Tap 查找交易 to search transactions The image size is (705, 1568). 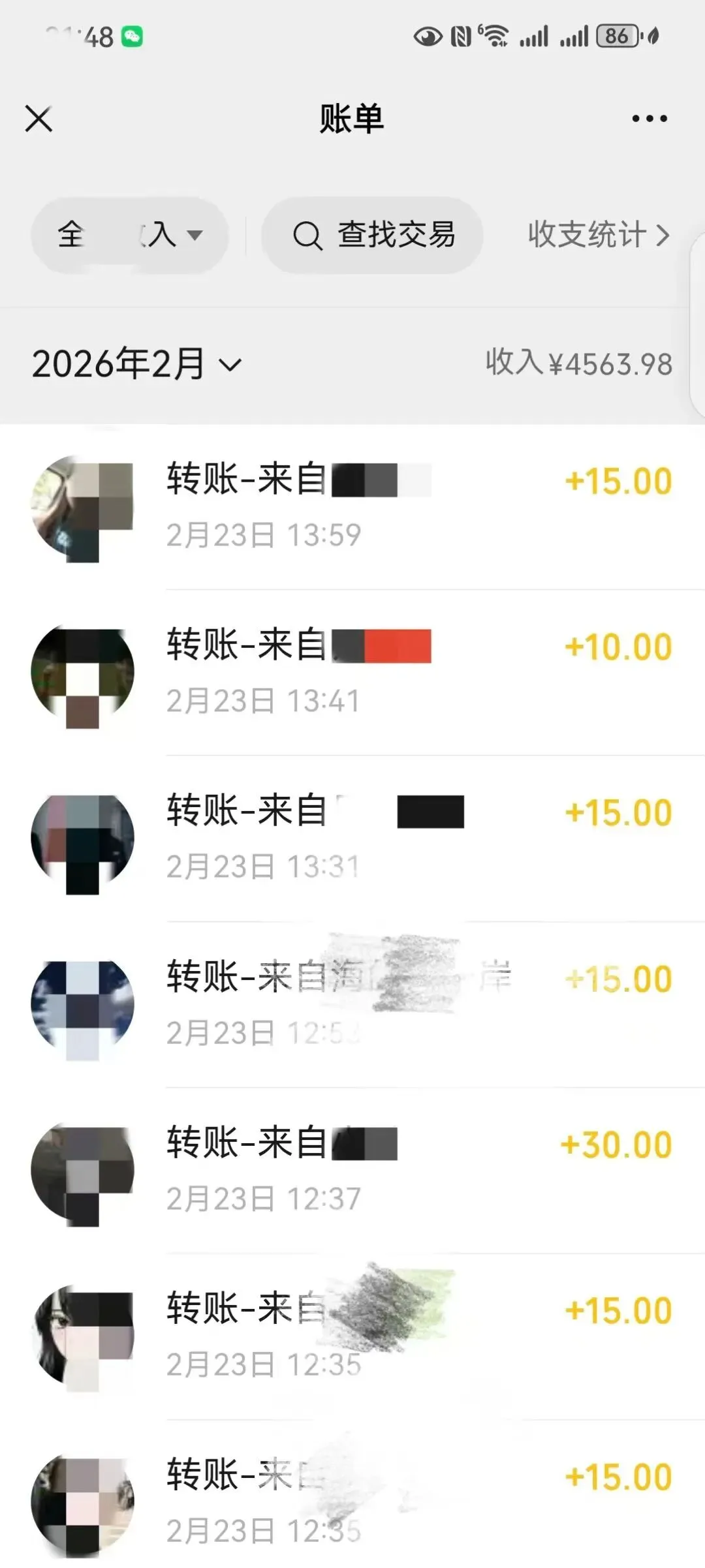pyautogui.click(x=373, y=236)
